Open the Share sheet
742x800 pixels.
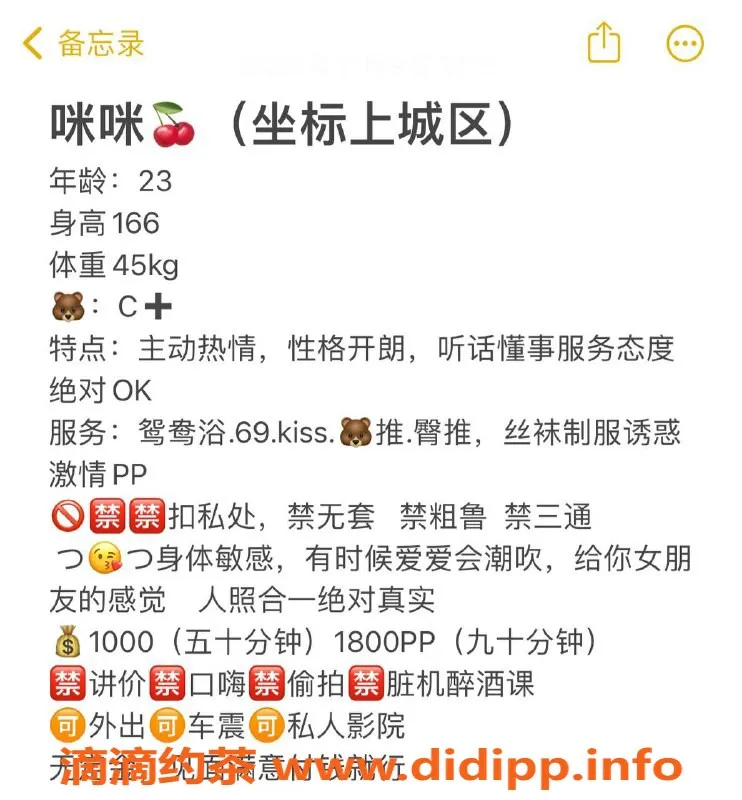click(604, 42)
